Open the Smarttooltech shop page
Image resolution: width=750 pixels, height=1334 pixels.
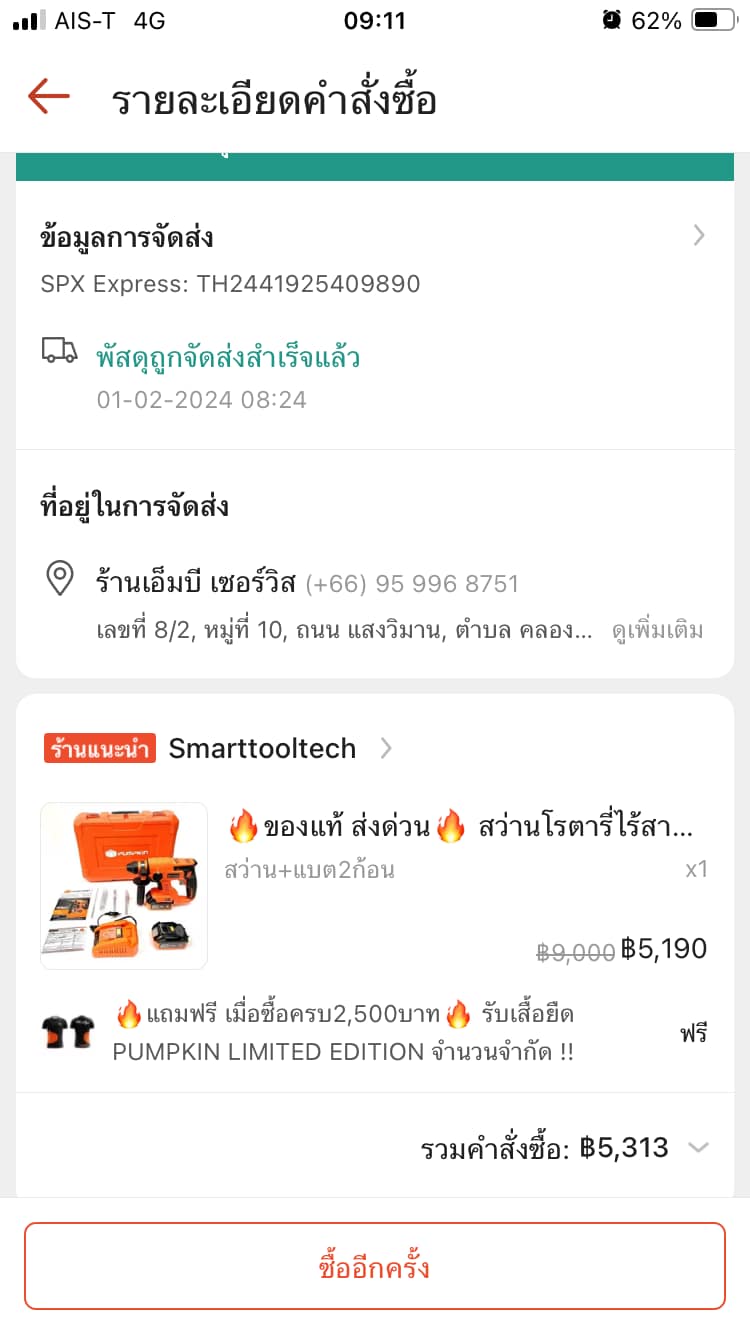(x=262, y=748)
